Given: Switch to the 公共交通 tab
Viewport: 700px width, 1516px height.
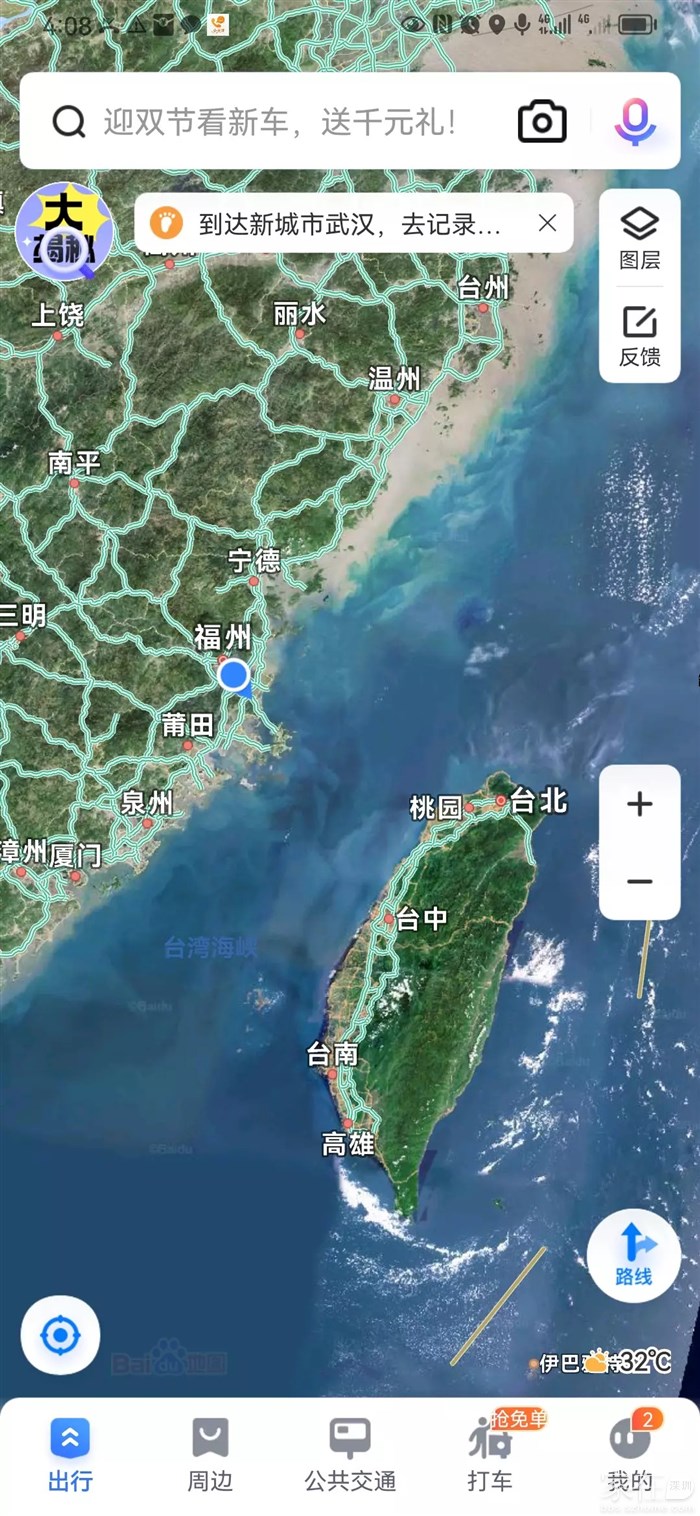Looking at the screenshot, I should [x=350, y=1455].
